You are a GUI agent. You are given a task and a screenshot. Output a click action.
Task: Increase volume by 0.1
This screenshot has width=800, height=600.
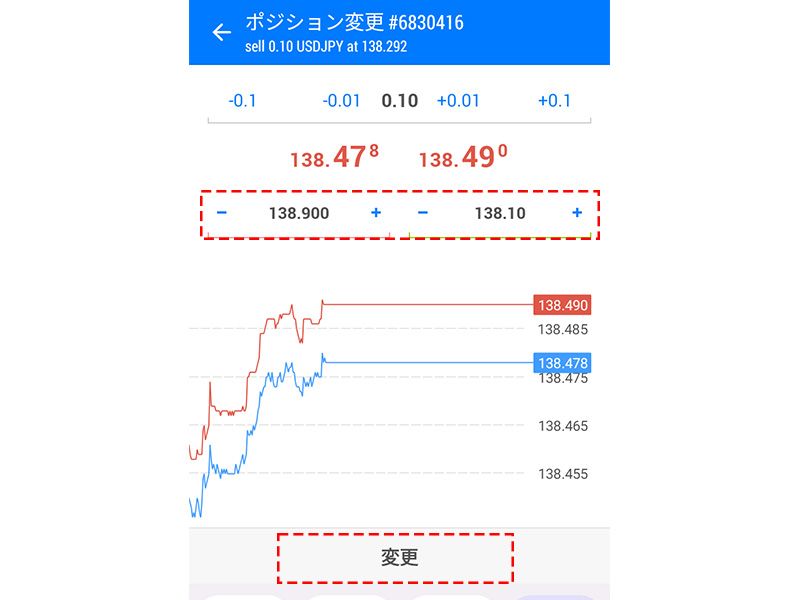tap(554, 101)
